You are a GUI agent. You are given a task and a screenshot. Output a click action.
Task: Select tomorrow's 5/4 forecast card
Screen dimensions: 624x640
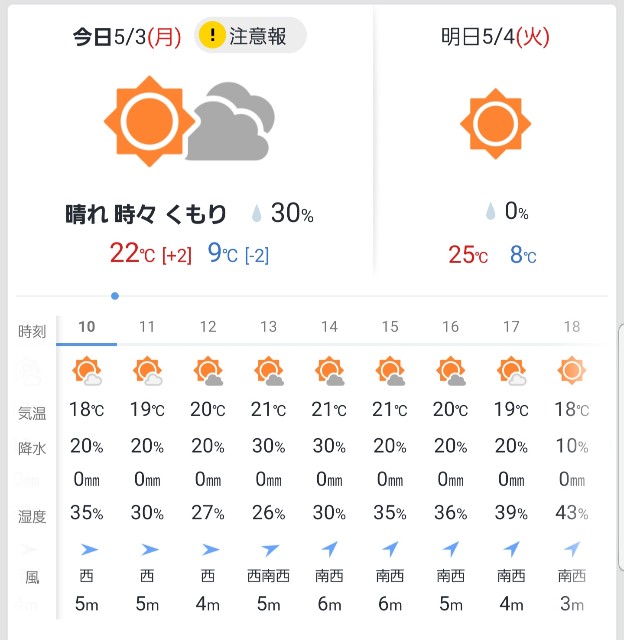[x=494, y=150]
